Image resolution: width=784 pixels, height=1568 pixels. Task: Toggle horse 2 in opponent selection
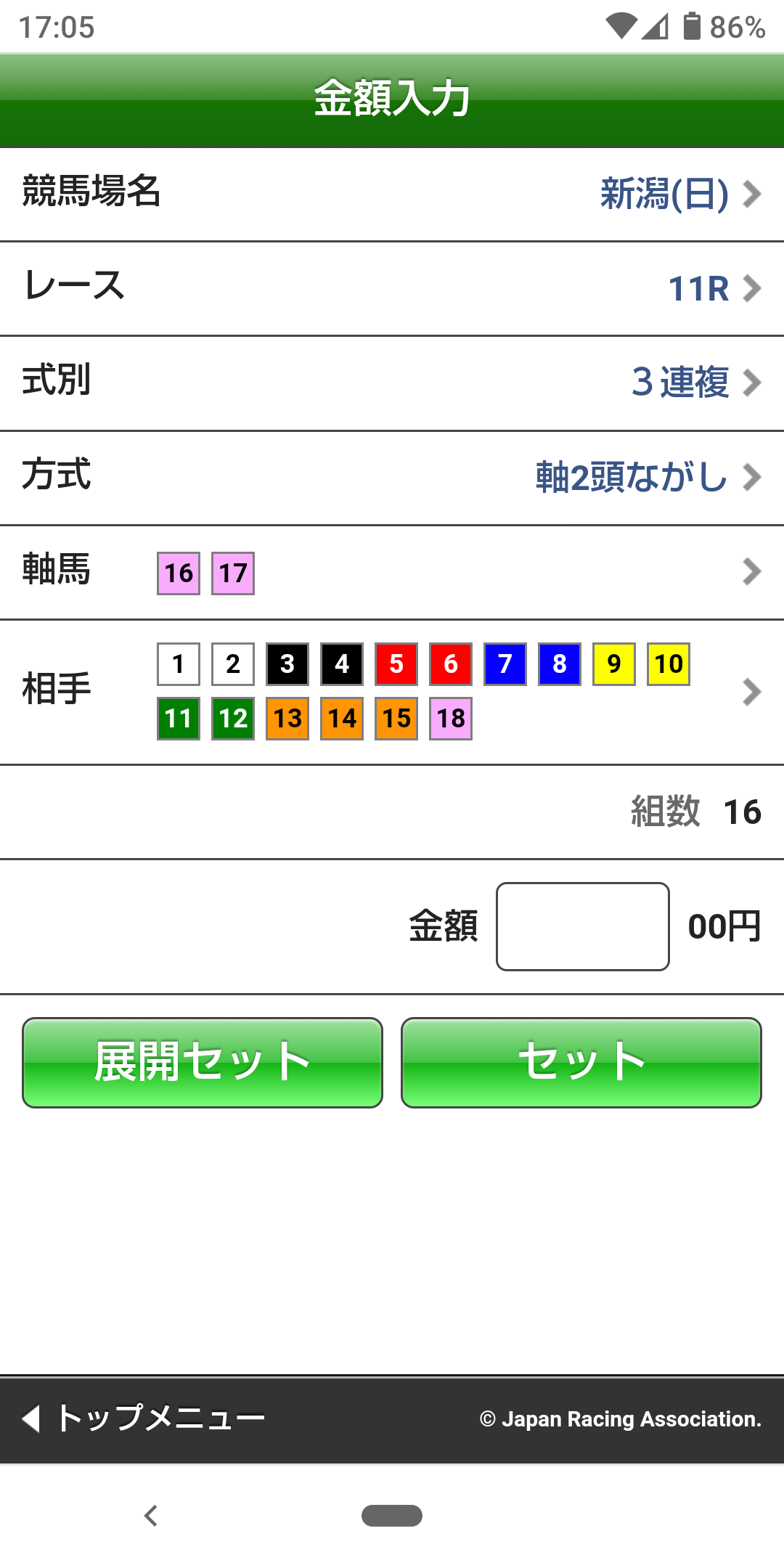232,663
